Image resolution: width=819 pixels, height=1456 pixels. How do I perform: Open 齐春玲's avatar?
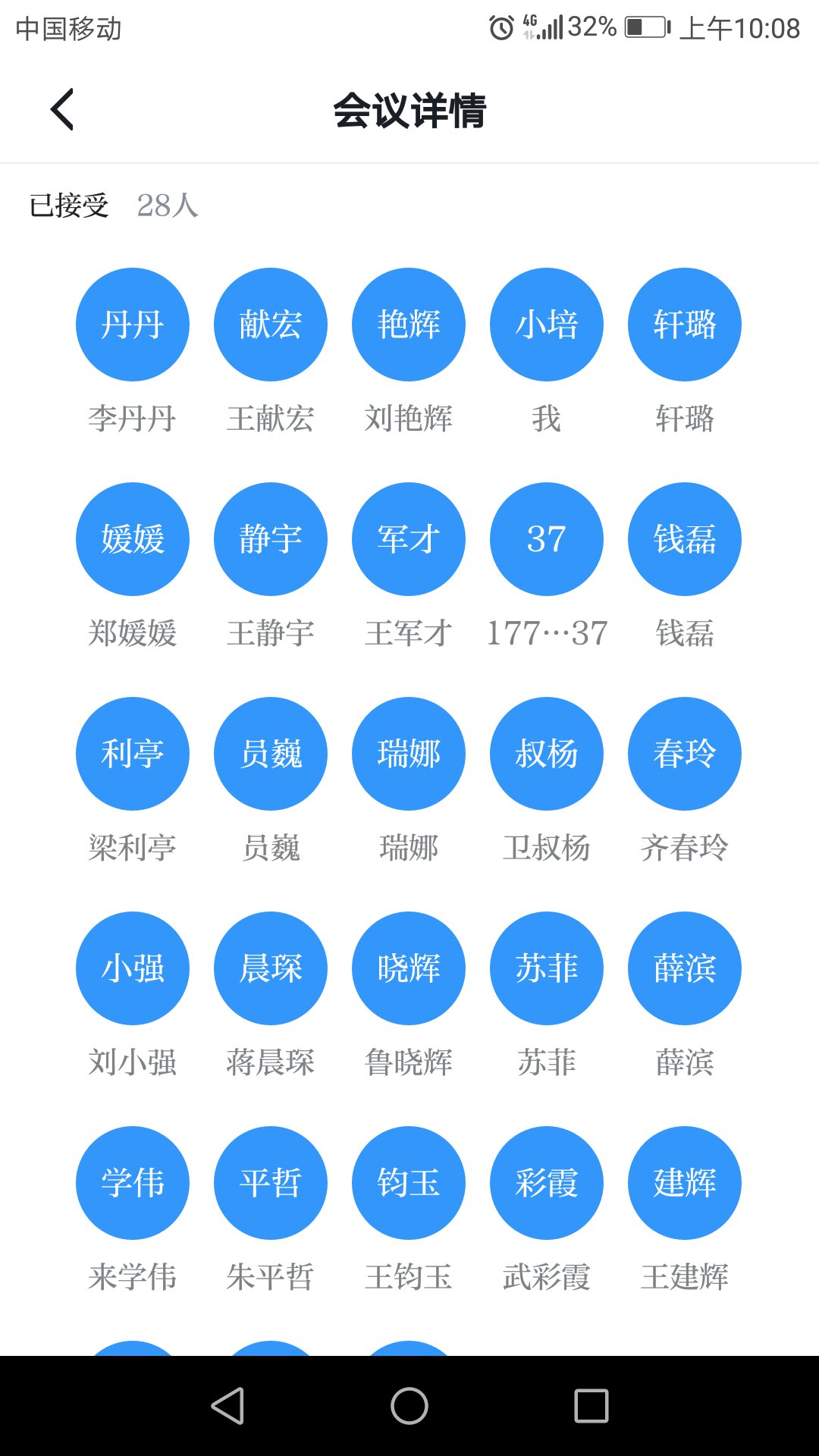point(685,754)
